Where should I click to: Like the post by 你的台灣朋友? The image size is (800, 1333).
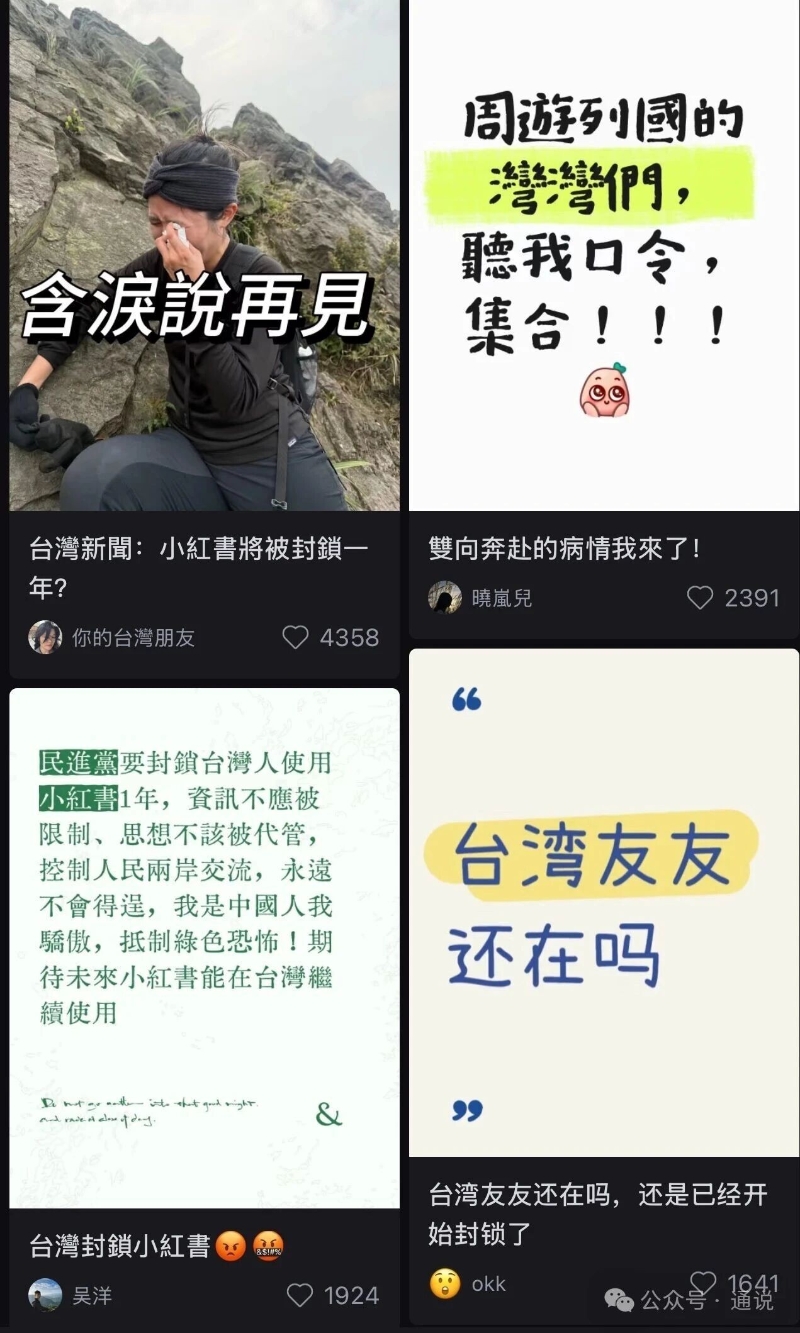click(296, 637)
